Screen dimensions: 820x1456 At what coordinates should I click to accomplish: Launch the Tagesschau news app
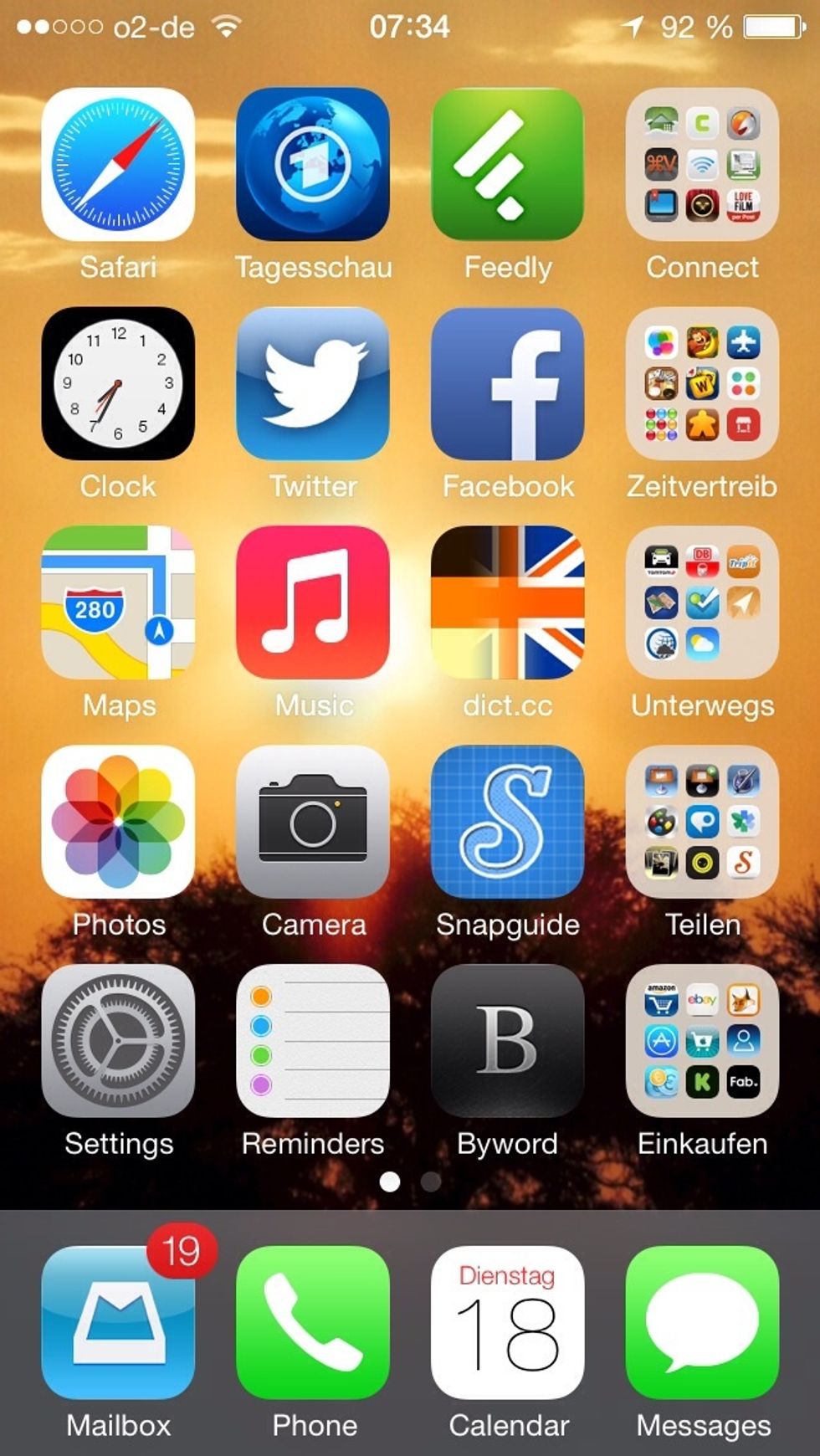pyautogui.click(x=313, y=164)
